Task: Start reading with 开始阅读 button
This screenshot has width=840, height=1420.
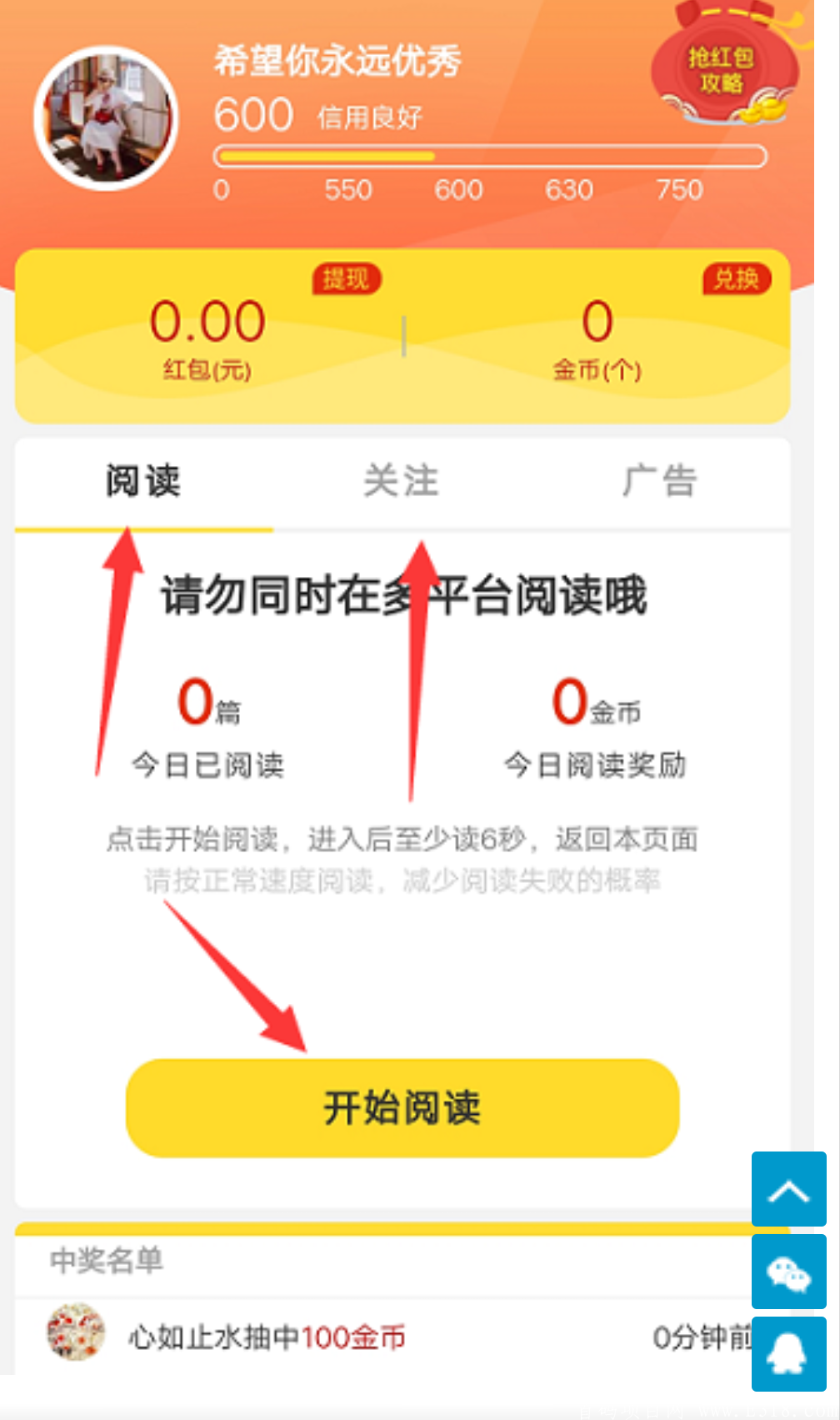Action: click(402, 1107)
